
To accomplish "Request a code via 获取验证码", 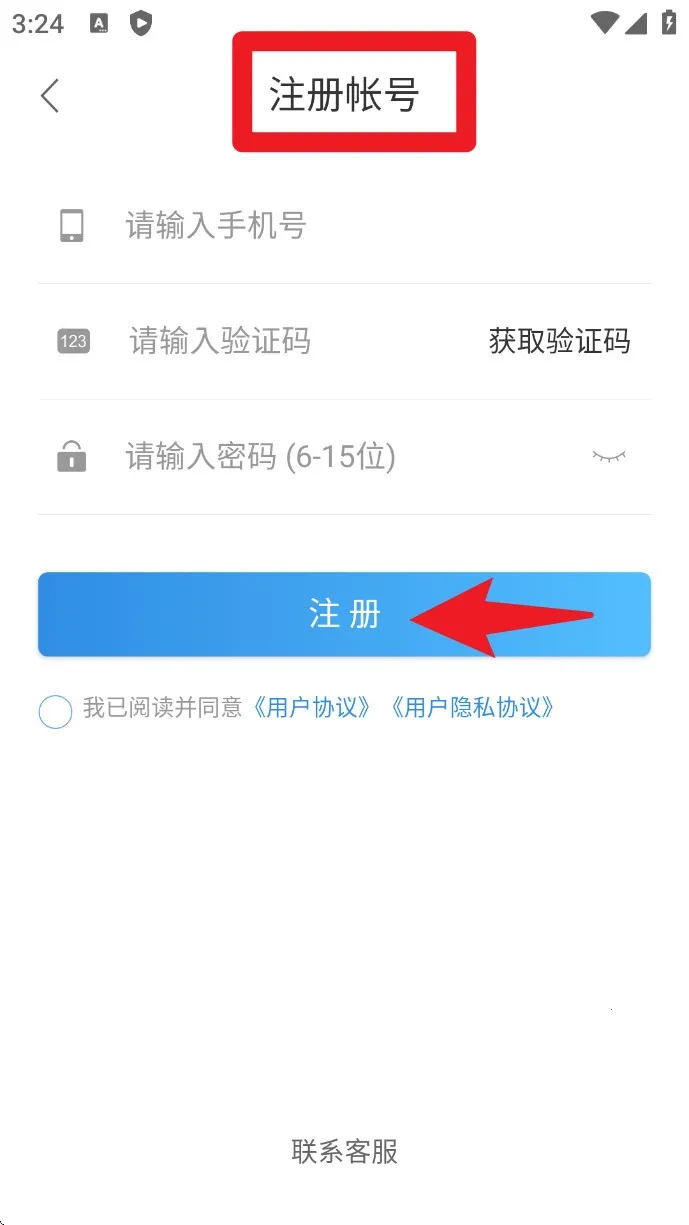I will 559,342.
